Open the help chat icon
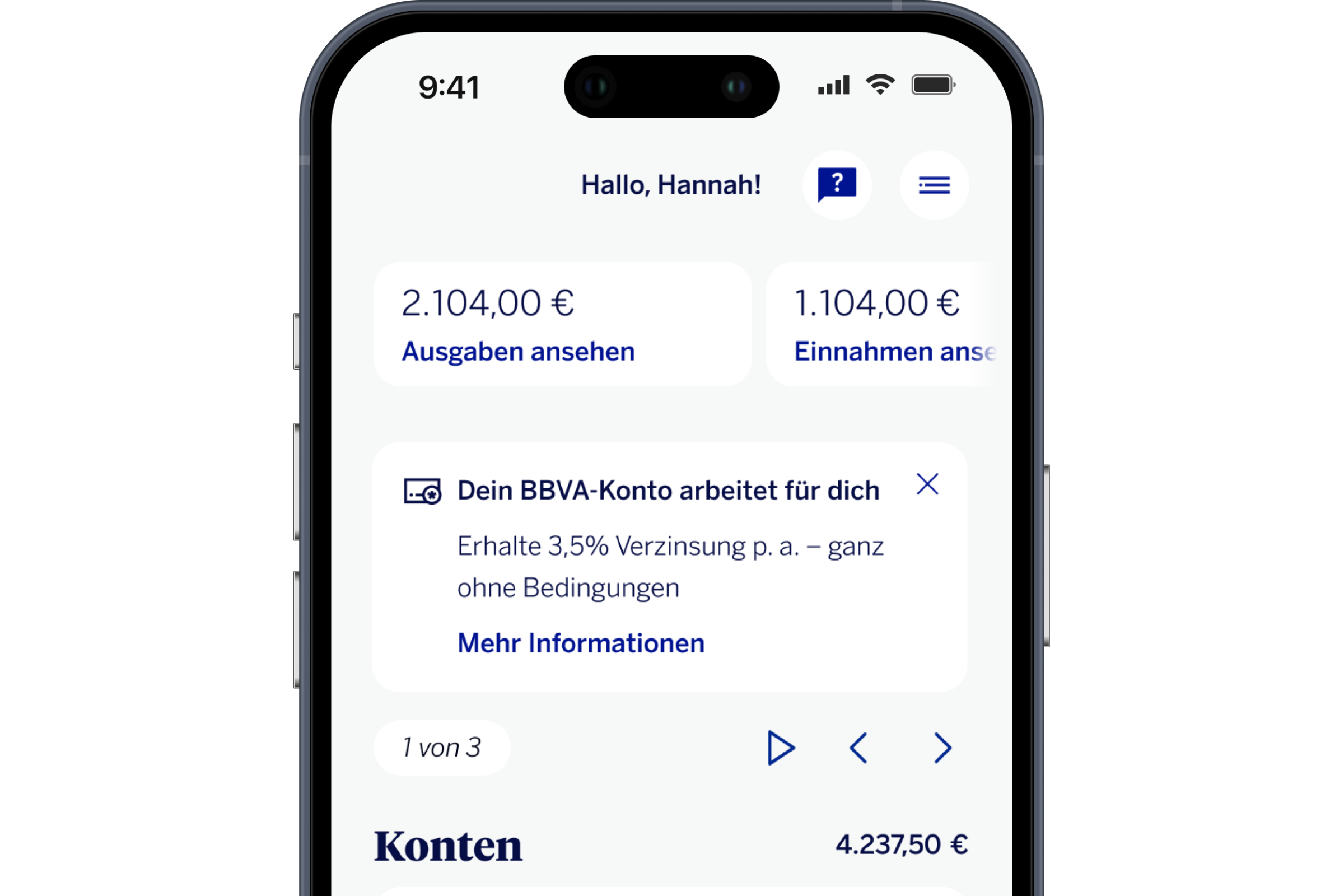This screenshot has width=1344, height=896. pos(837,185)
